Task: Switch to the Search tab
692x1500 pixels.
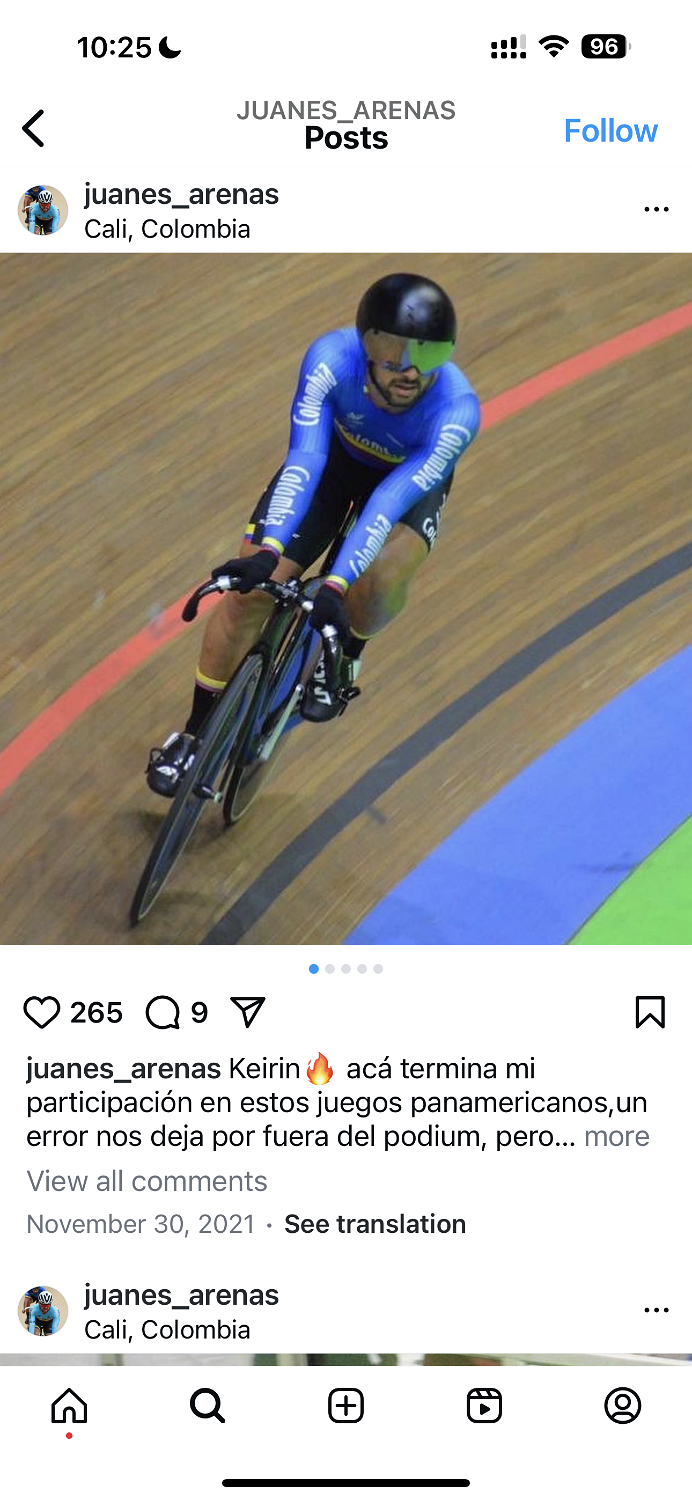Action: (x=207, y=1406)
